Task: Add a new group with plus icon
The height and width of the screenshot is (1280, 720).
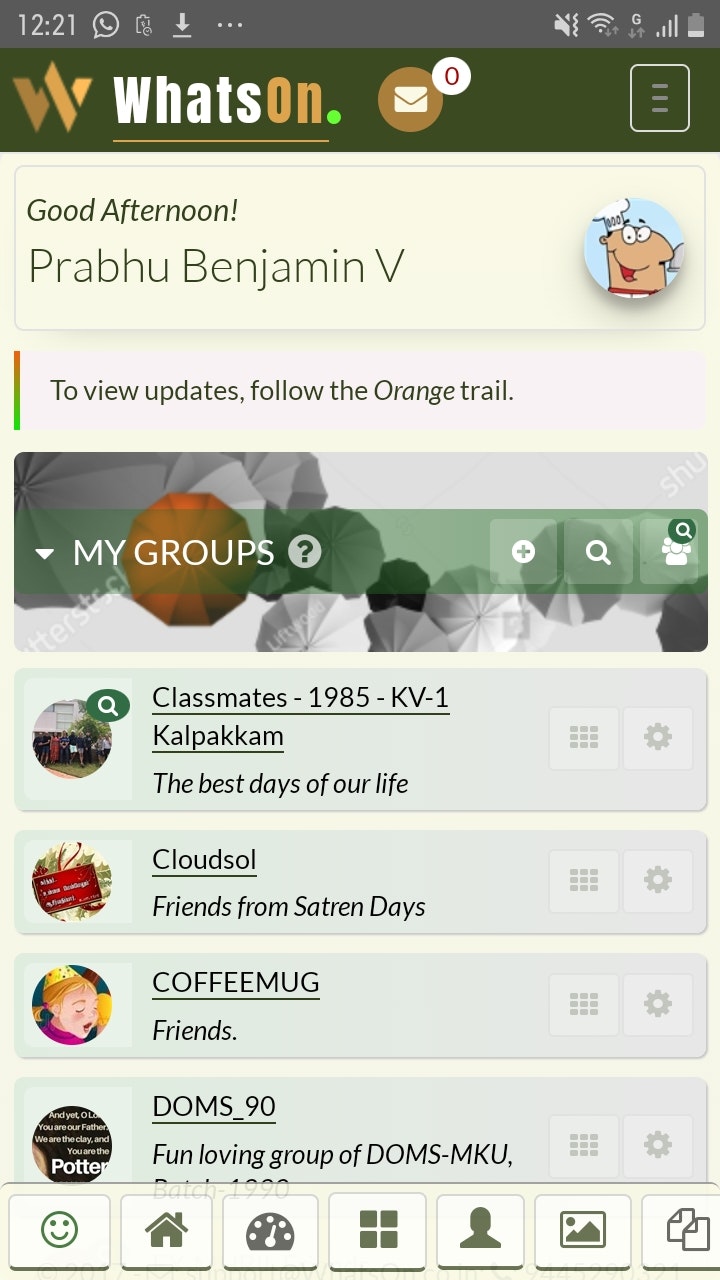Action: 523,551
